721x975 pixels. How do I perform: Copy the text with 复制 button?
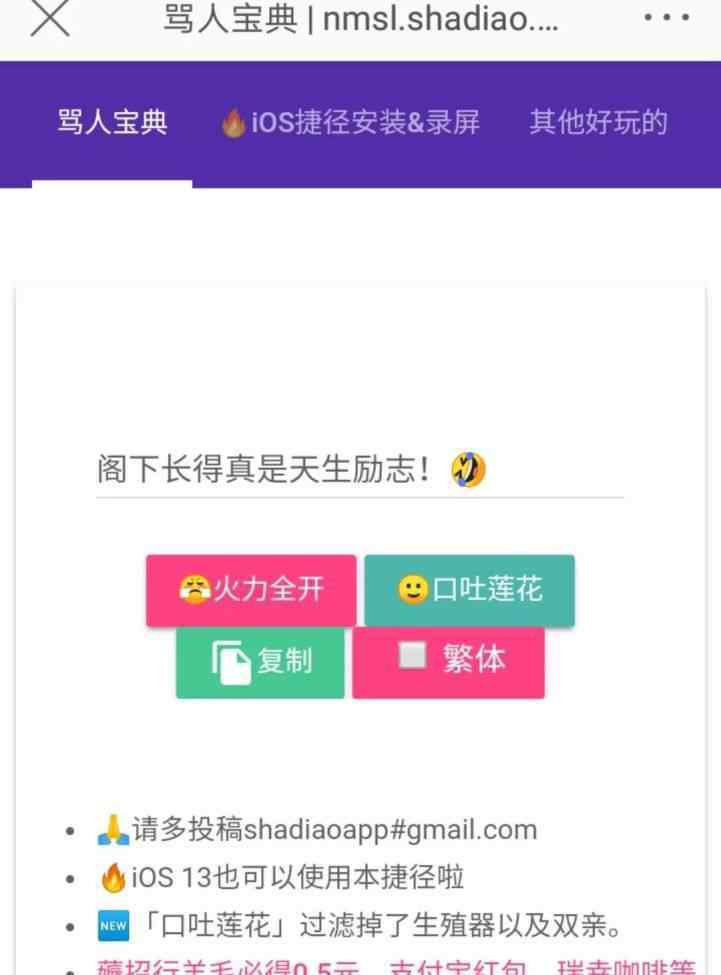[x=261, y=662]
